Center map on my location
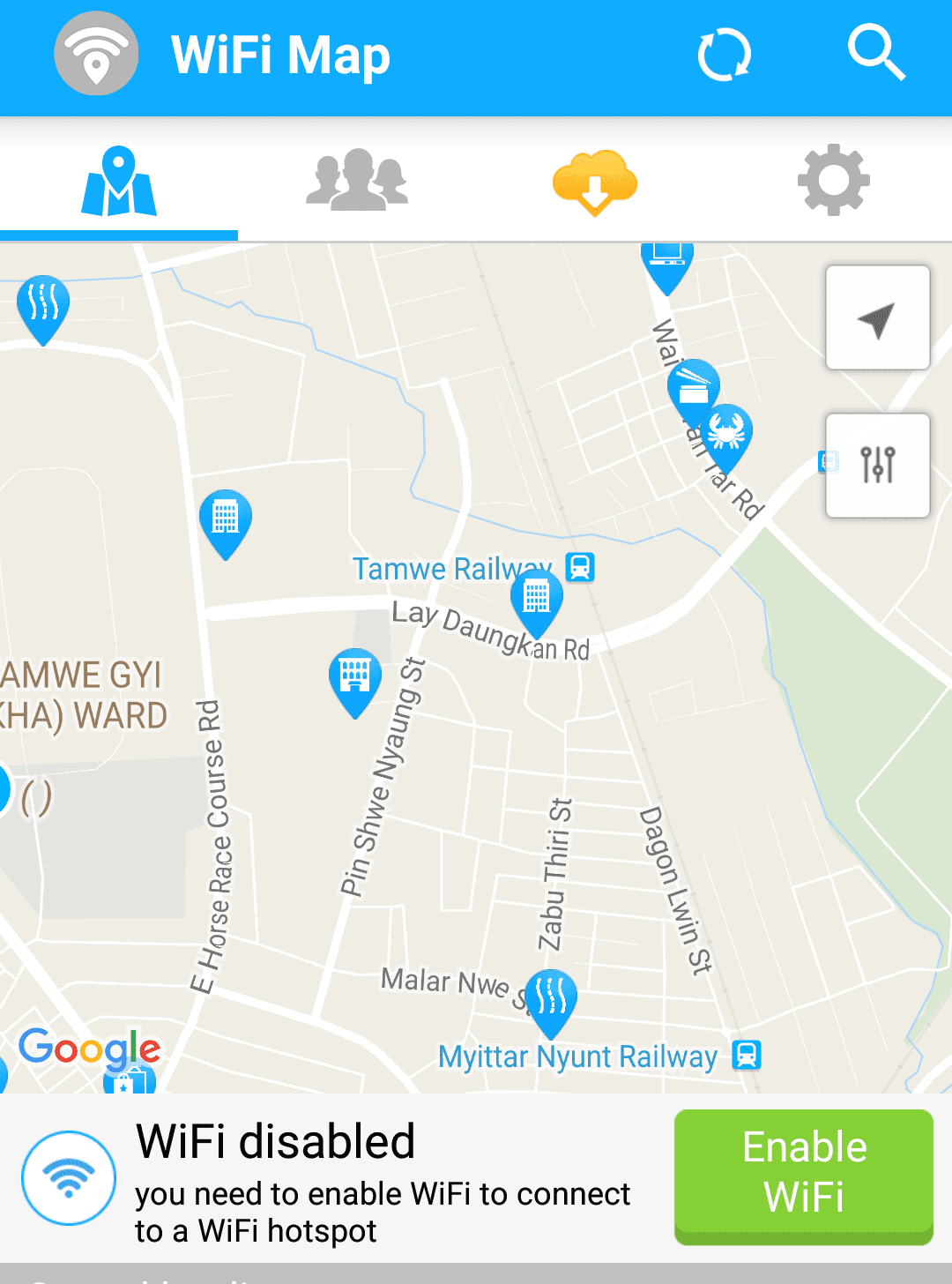Image resolution: width=952 pixels, height=1284 pixels. coord(877,317)
